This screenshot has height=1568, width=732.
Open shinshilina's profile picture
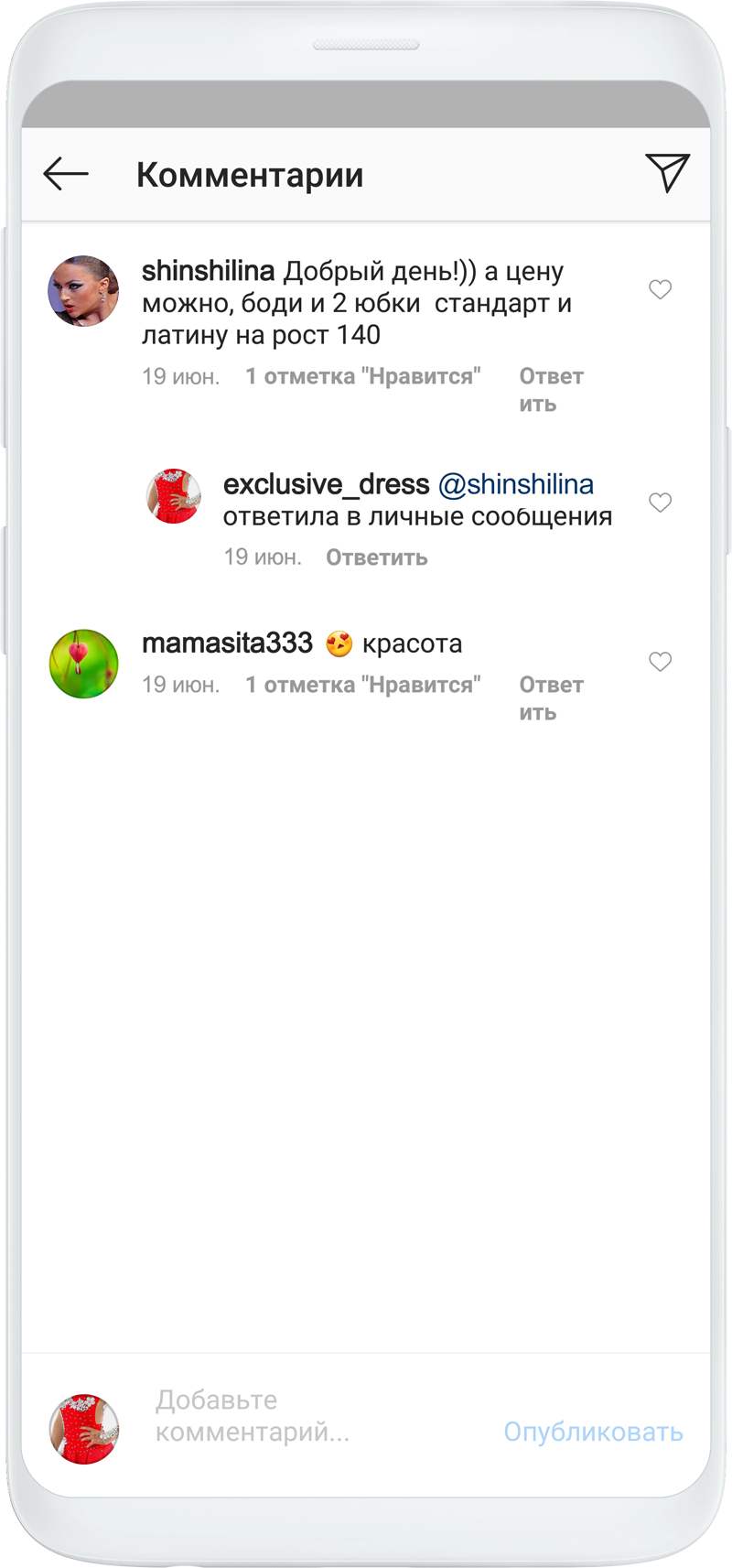(x=83, y=291)
